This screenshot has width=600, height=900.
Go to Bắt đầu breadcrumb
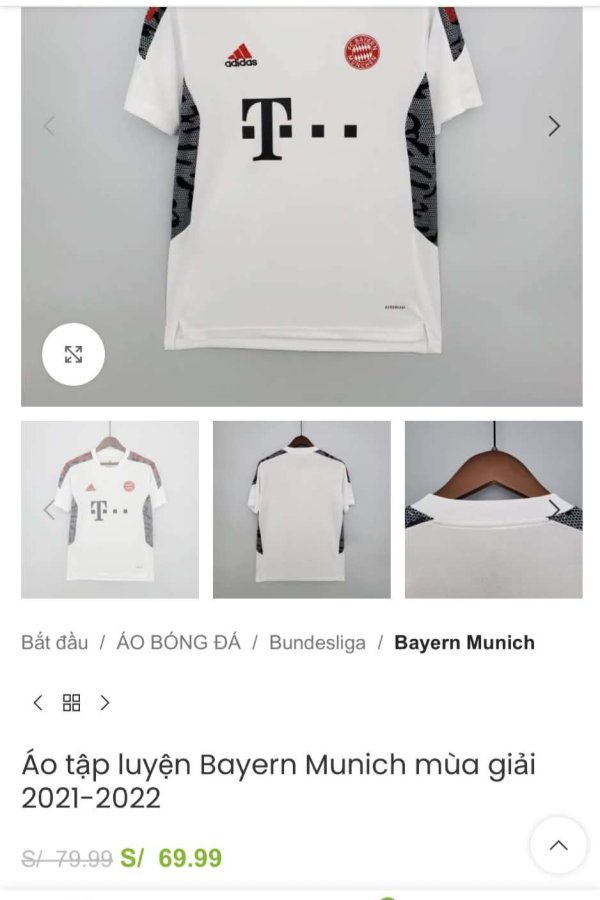click(x=55, y=642)
